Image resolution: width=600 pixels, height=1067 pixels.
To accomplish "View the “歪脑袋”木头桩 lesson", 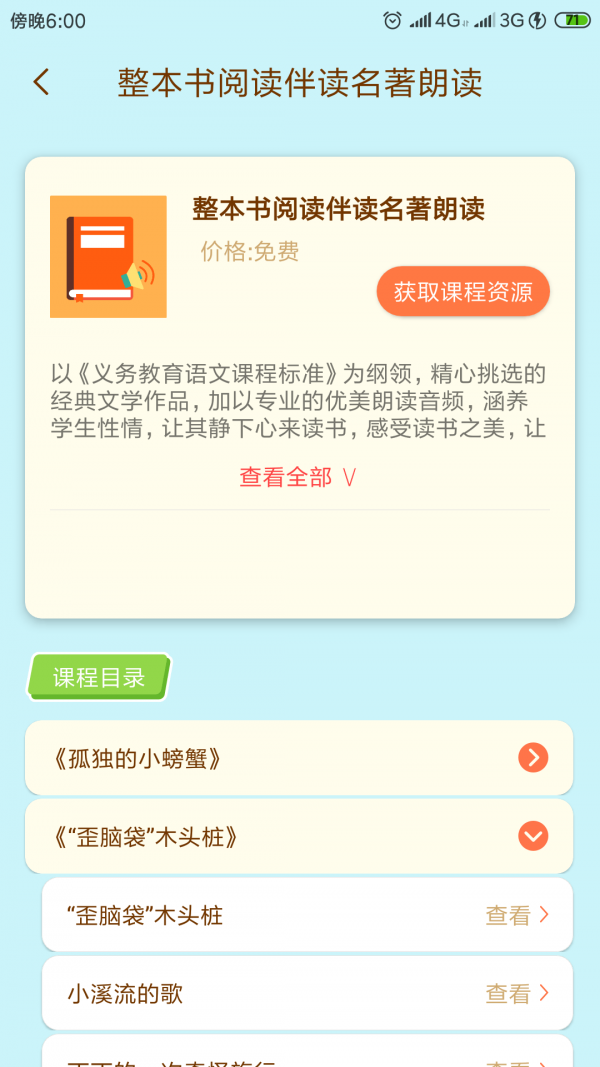I will click(x=516, y=914).
